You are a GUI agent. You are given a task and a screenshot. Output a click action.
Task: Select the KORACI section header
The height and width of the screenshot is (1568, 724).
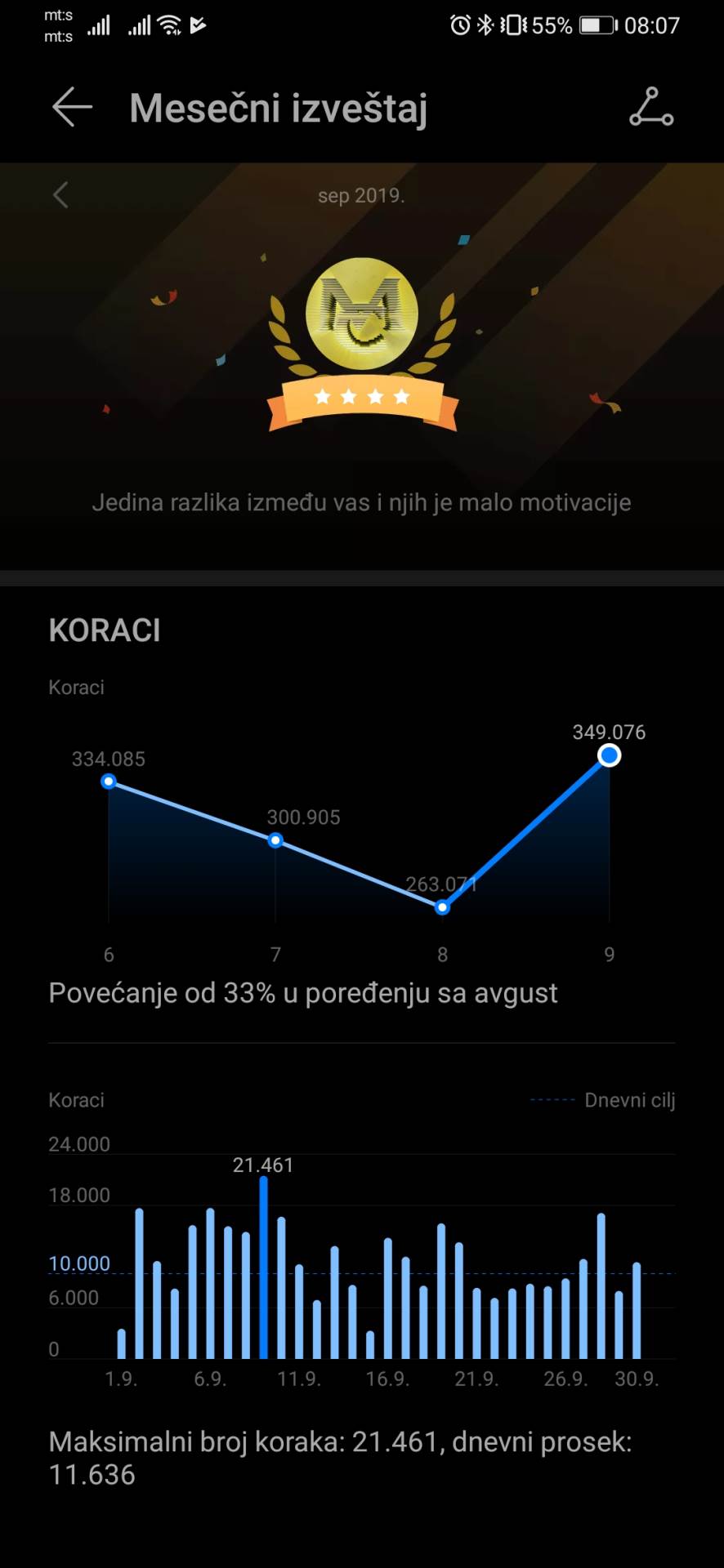pos(105,630)
